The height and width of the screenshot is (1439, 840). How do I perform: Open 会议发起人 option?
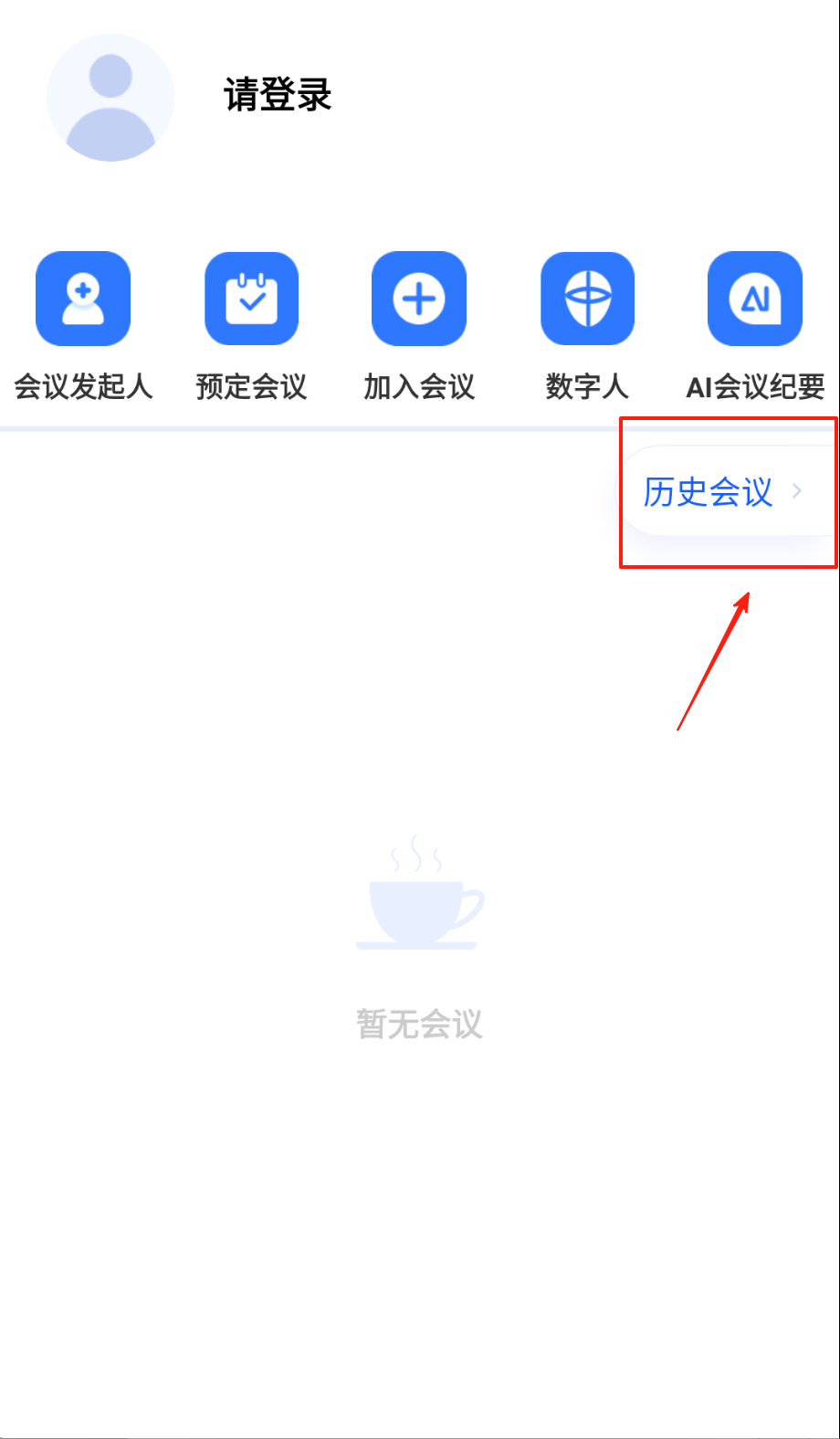pyautogui.click(x=83, y=299)
